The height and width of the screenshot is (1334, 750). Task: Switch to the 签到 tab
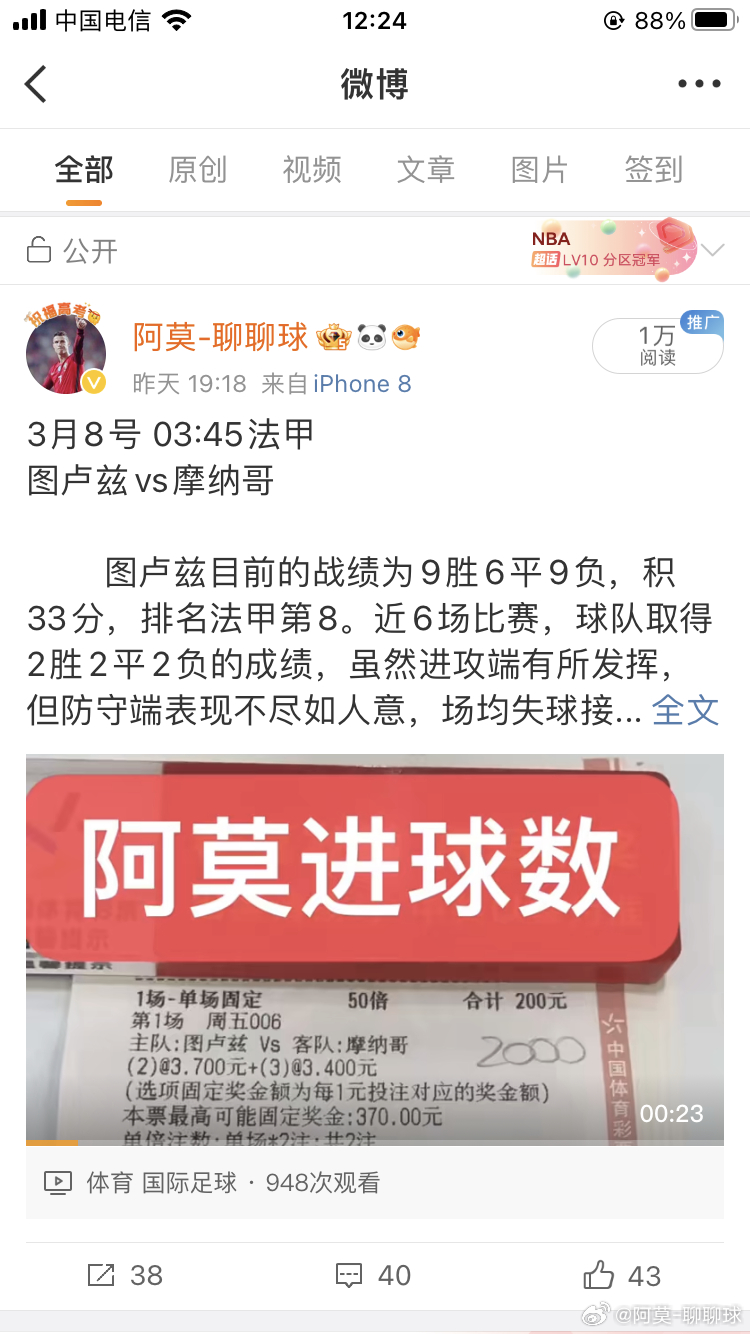[x=653, y=170]
